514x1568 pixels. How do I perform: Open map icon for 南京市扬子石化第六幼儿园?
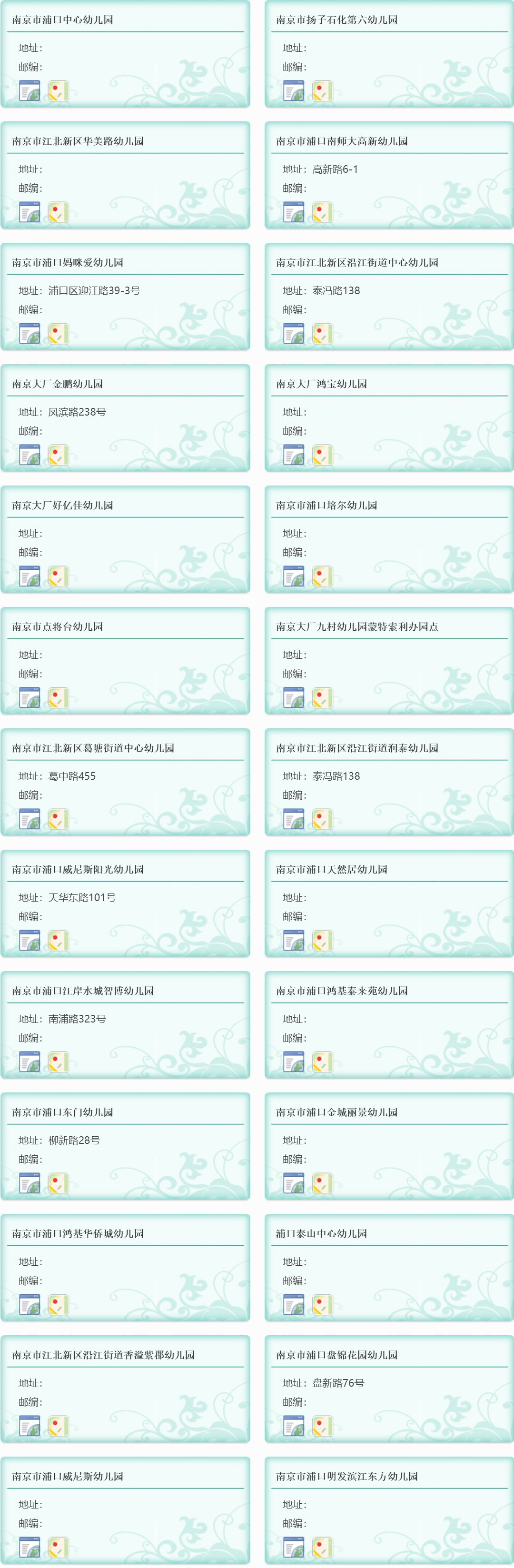click(x=322, y=91)
